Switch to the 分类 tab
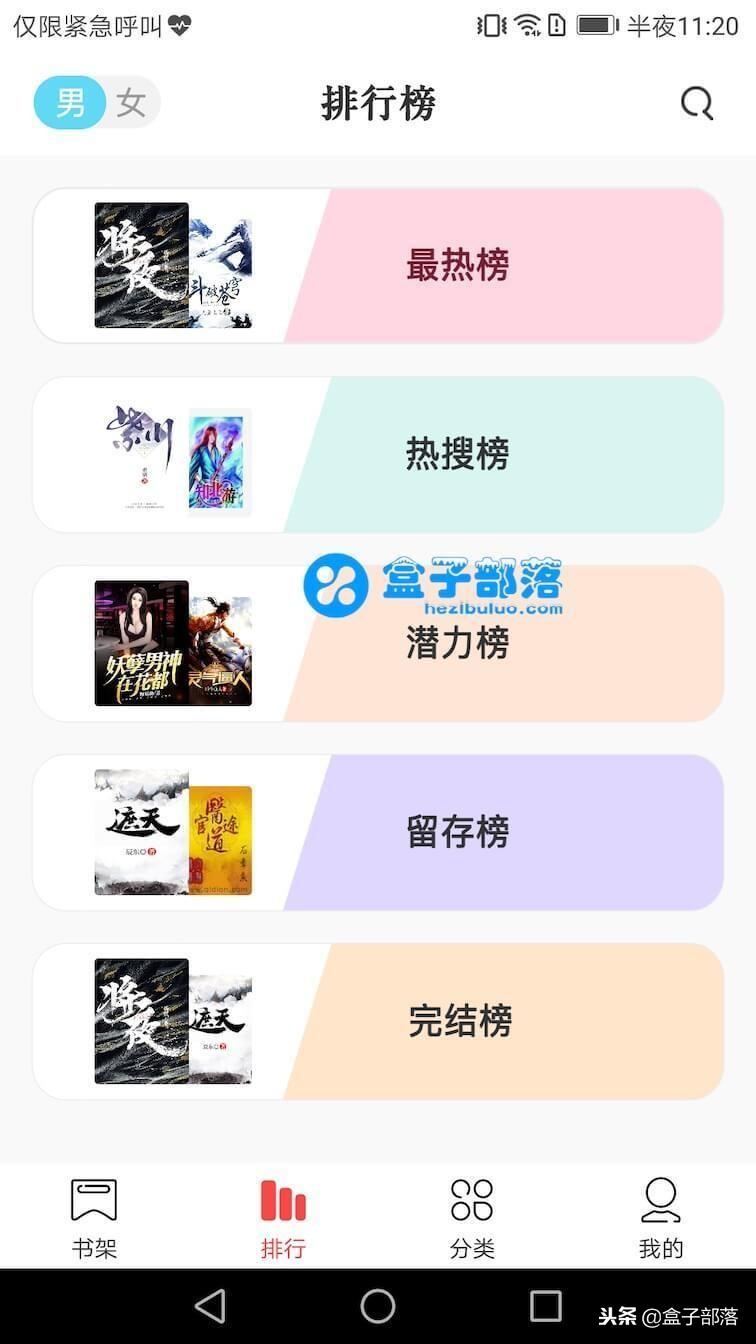Image resolution: width=756 pixels, height=1344 pixels. point(472,1218)
